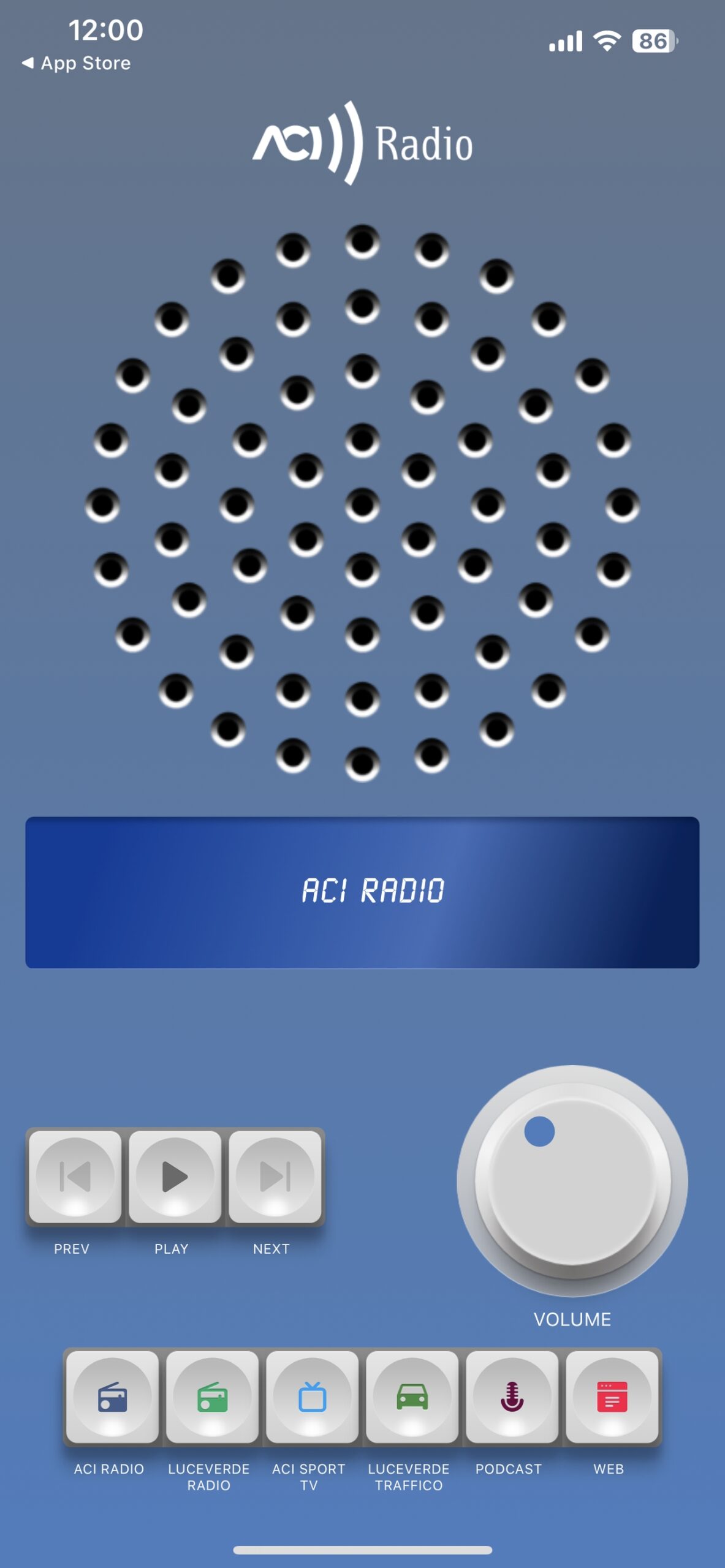The width and height of the screenshot is (725, 1568).
Task: Tap the volume knob
Action: [572, 1180]
